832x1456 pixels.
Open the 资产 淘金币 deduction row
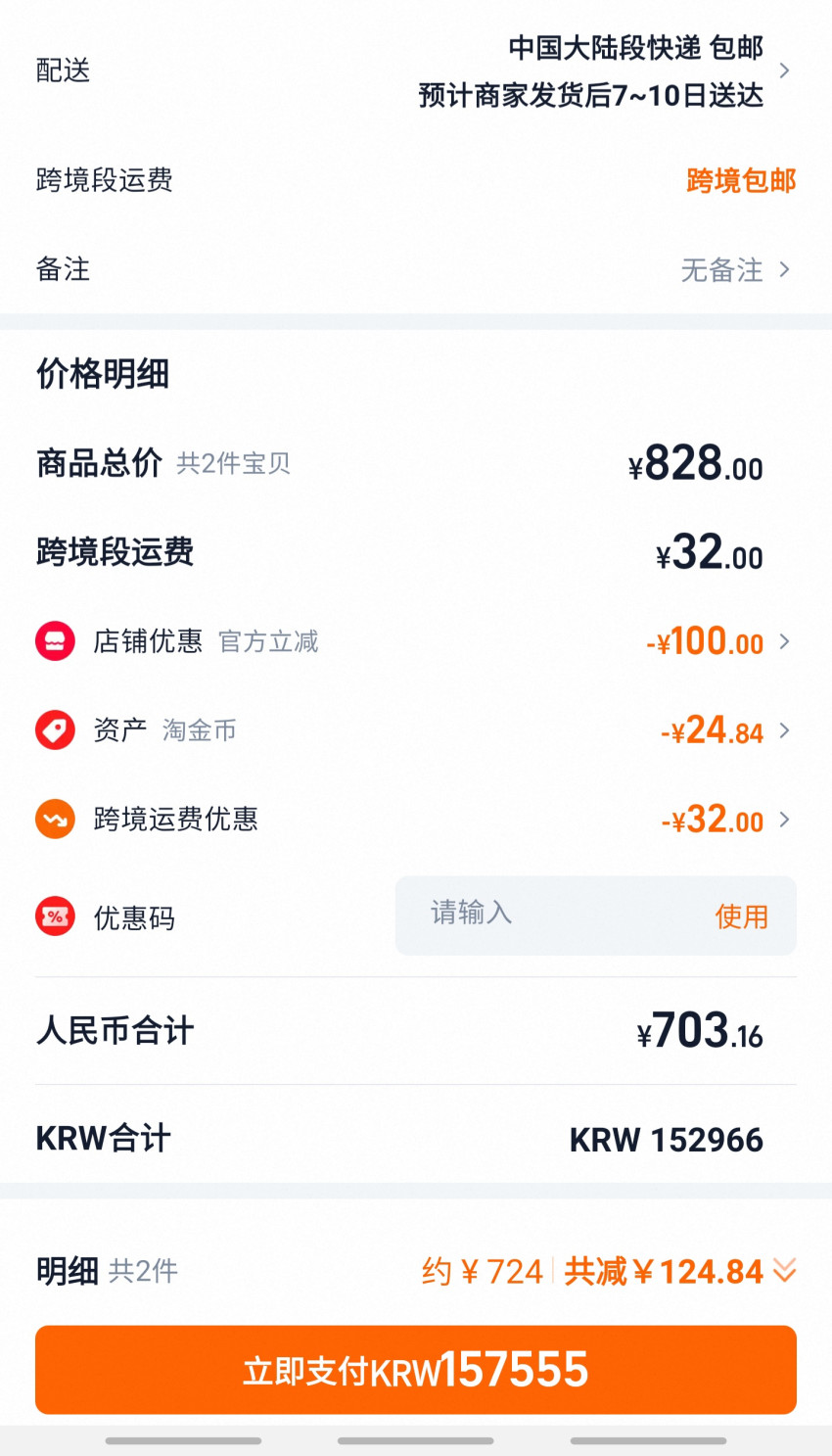[416, 730]
